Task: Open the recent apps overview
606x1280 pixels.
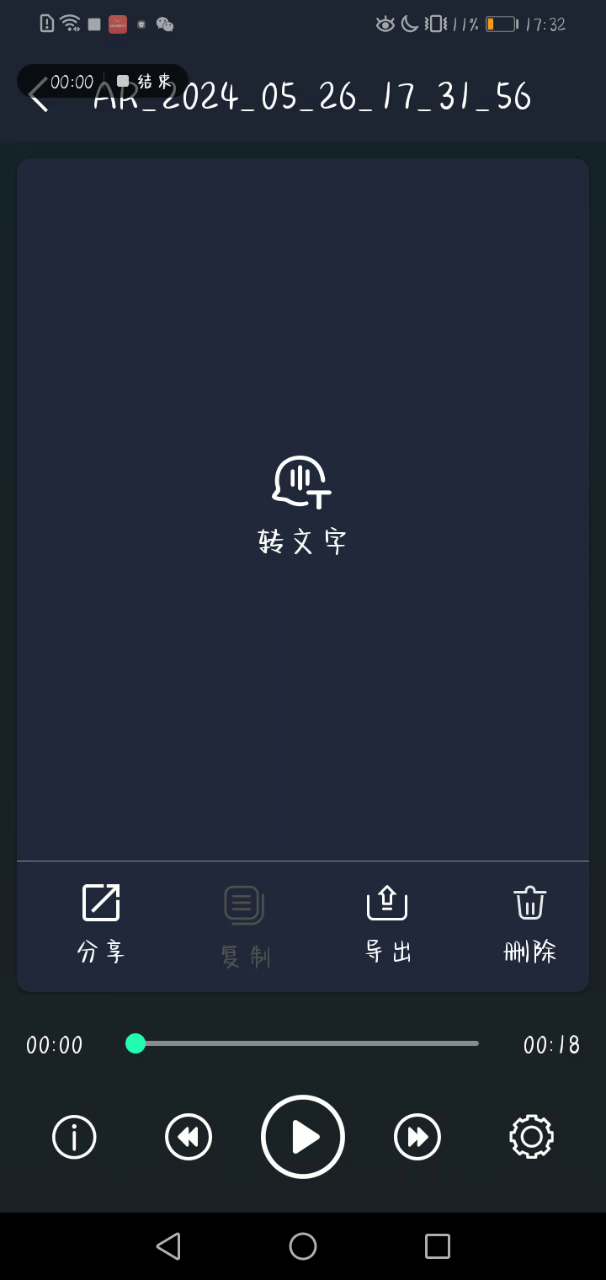Action: tap(437, 1246)
